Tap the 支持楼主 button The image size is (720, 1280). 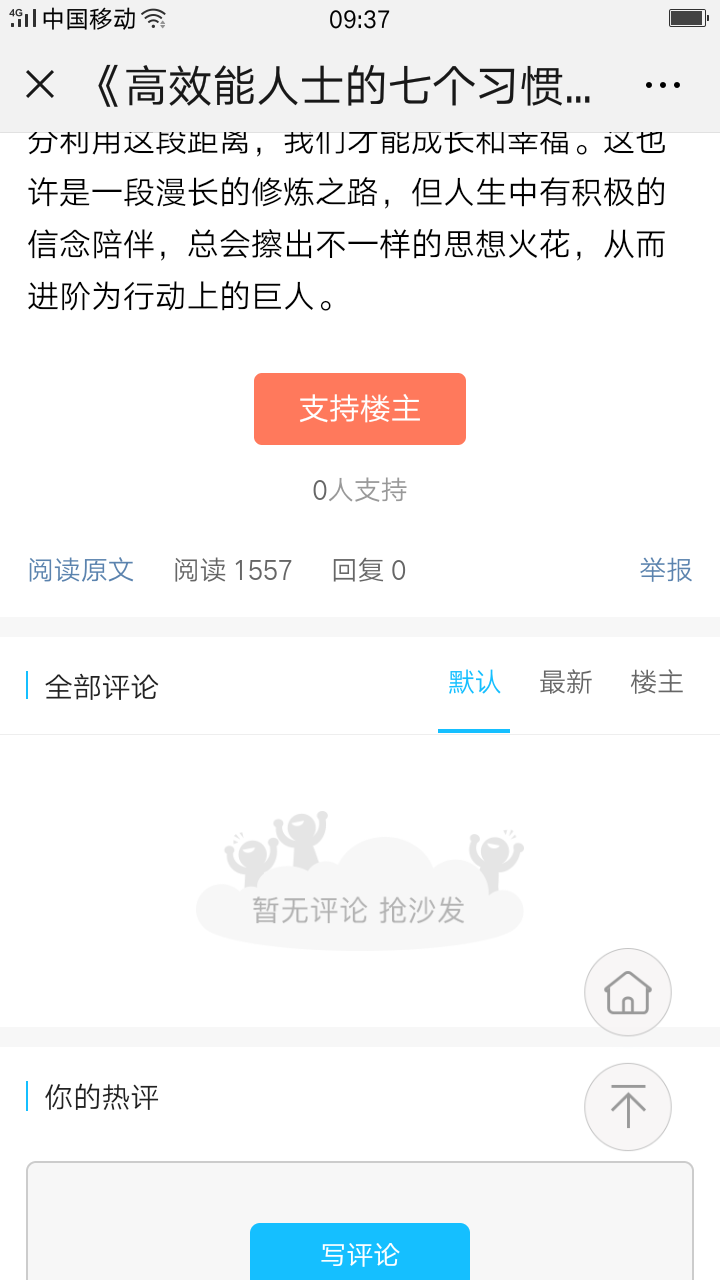[360, 409]
